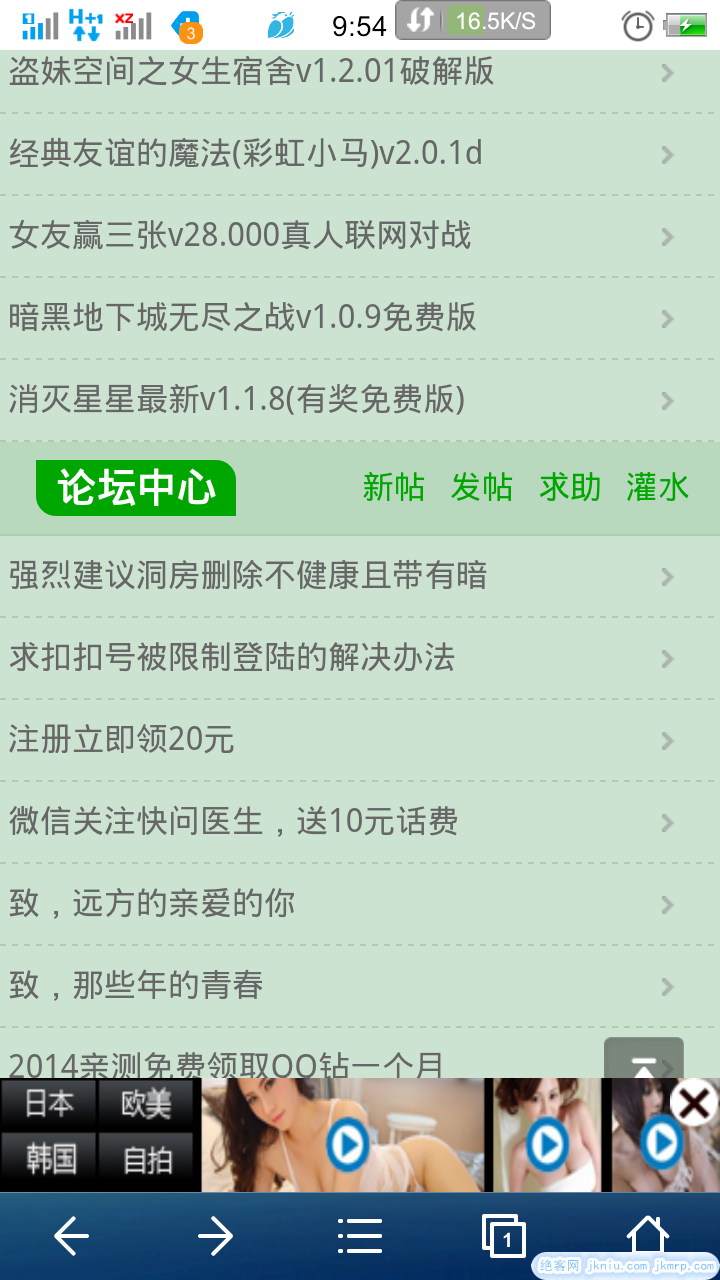Open the browser menu in toolbar
This screenshot has width=720, height=1280.
tap(360, 1236)
